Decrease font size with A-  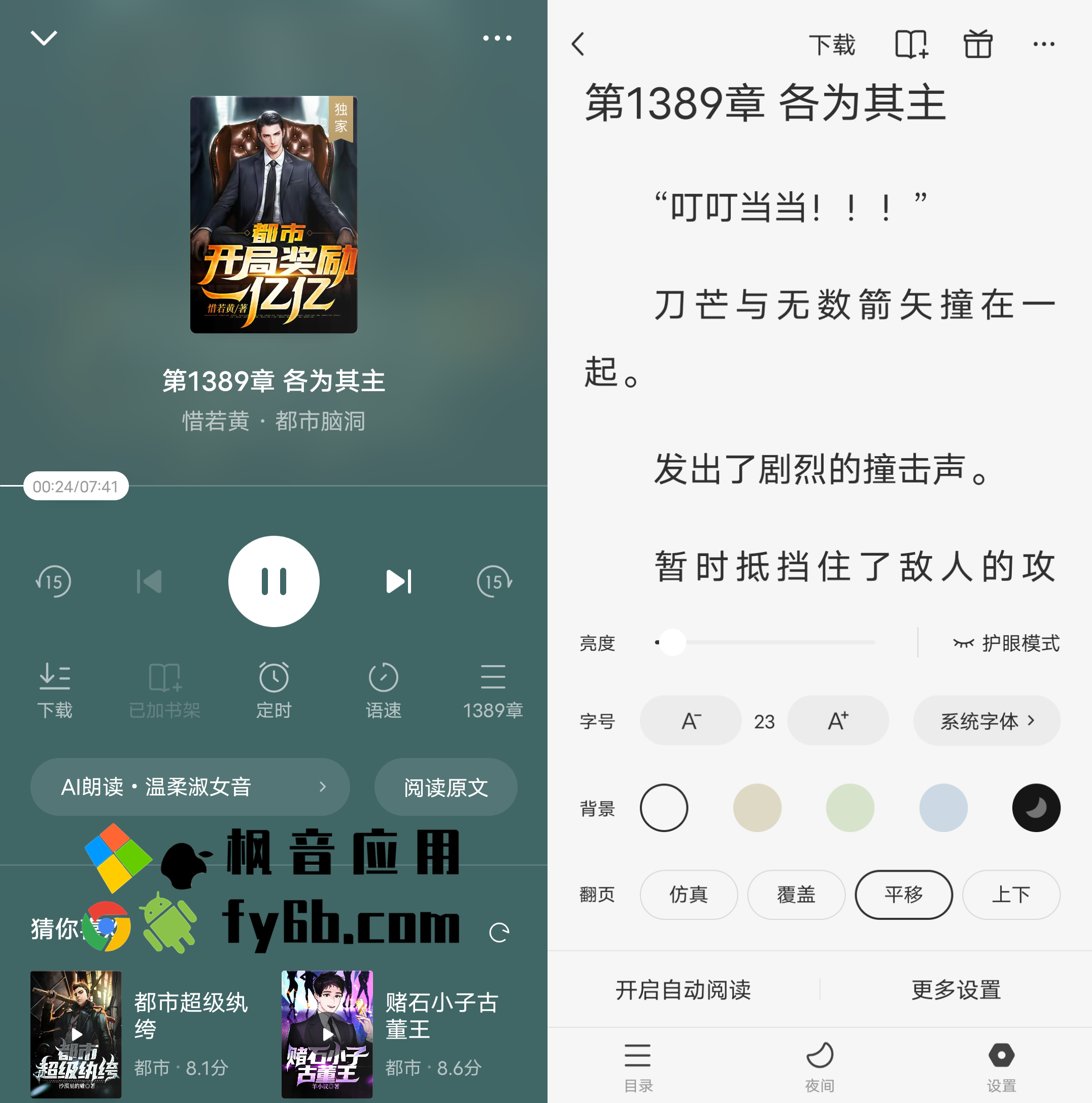click(x=691, y=720)
